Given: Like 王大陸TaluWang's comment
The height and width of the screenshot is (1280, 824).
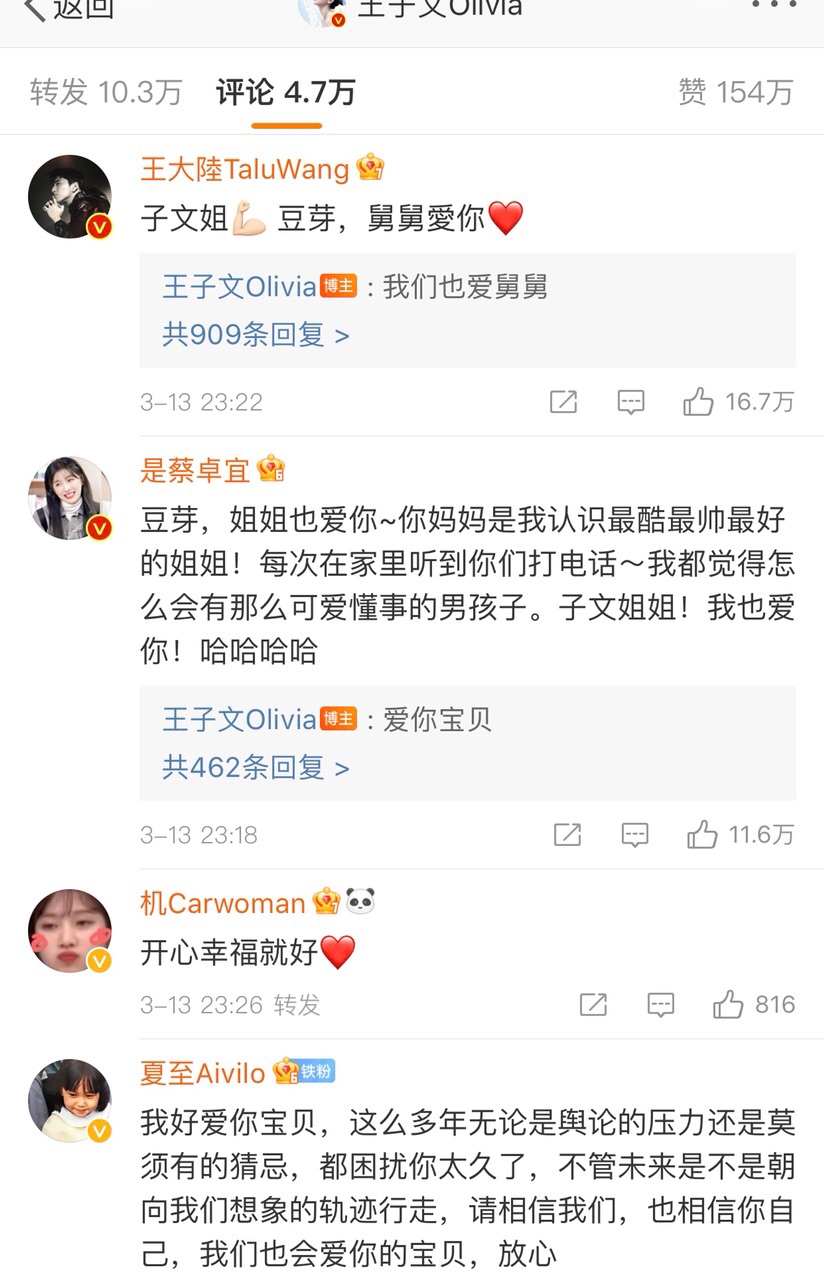Looking at the screenshot, I should click(739, 402).
